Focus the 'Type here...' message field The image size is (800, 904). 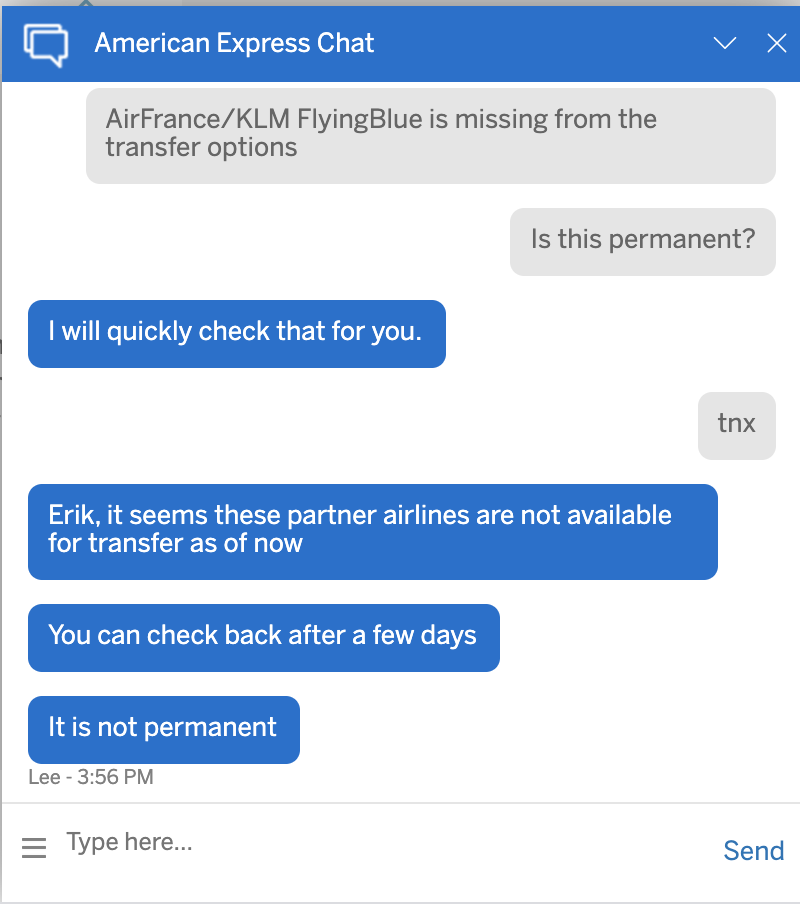point(380,843)
